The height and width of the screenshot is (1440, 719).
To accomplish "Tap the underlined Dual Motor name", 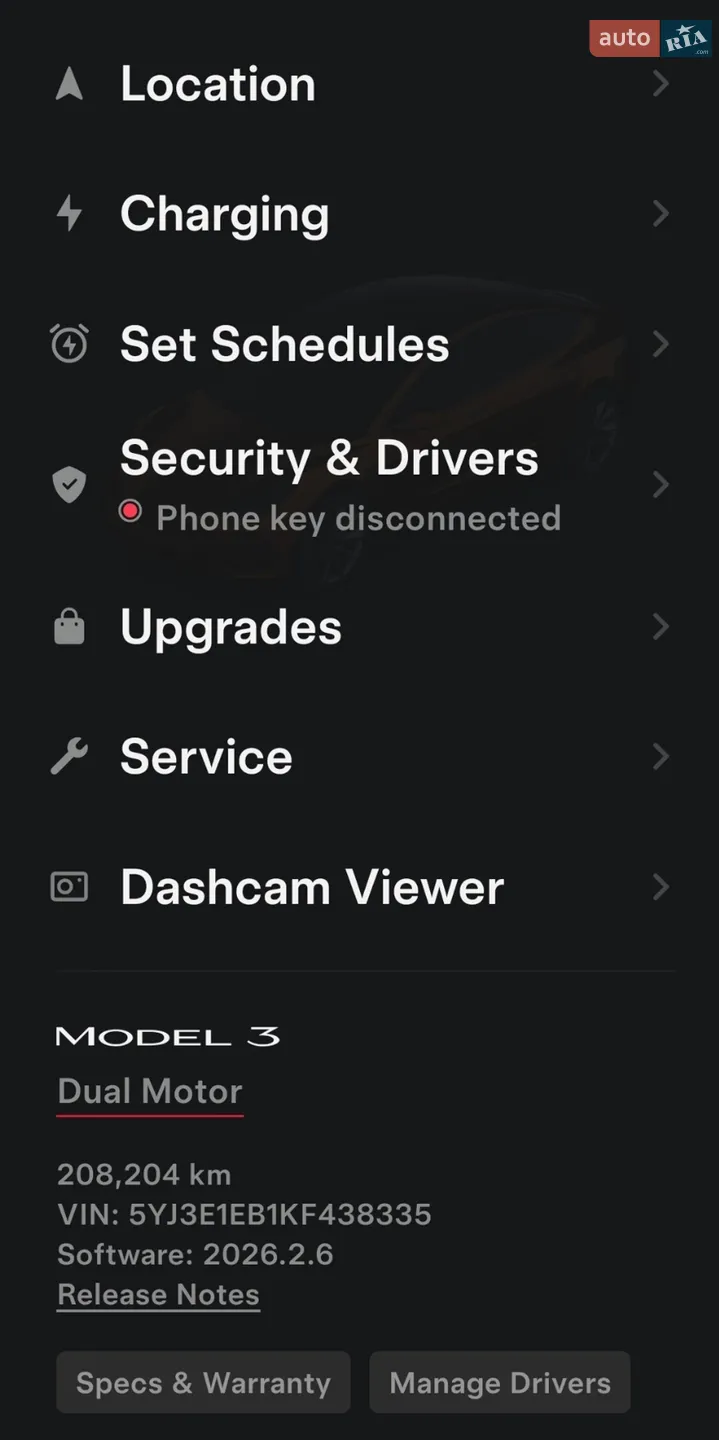I will [x=150, y=1092].
